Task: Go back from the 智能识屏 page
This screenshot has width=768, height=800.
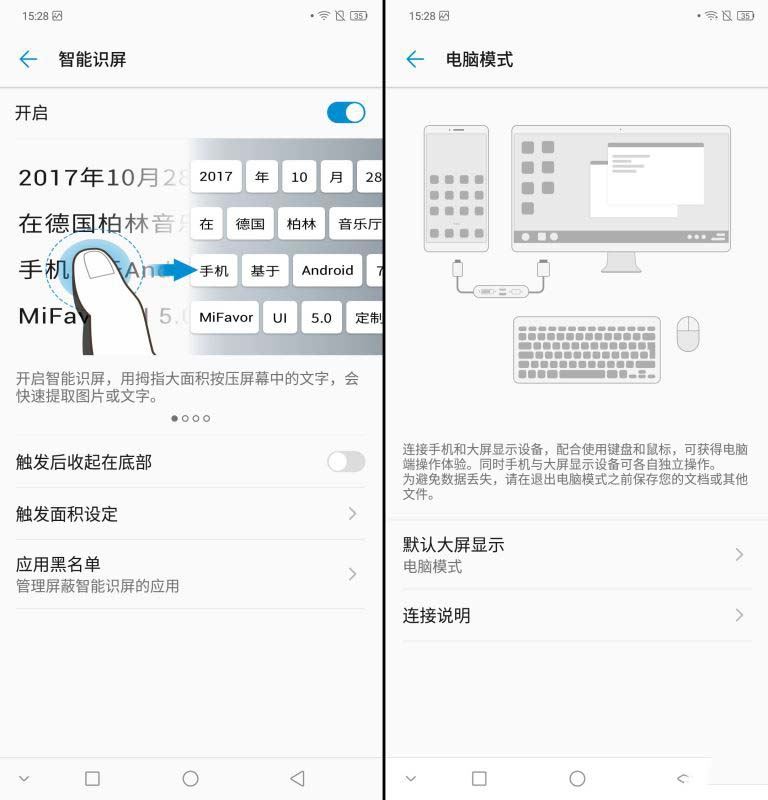Action: click(x=28, y=60)
